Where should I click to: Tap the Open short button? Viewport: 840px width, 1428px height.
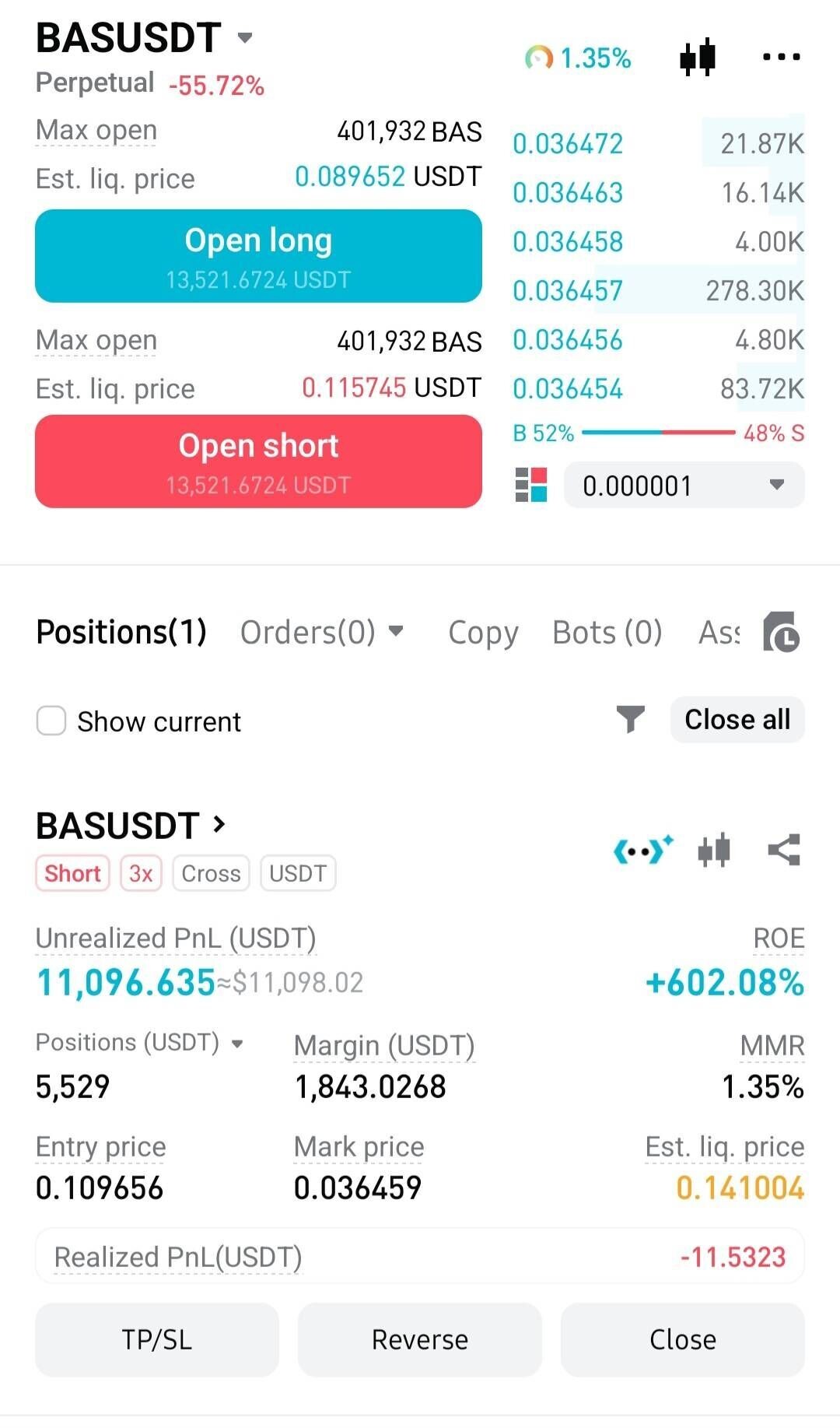tap(258, 461)
